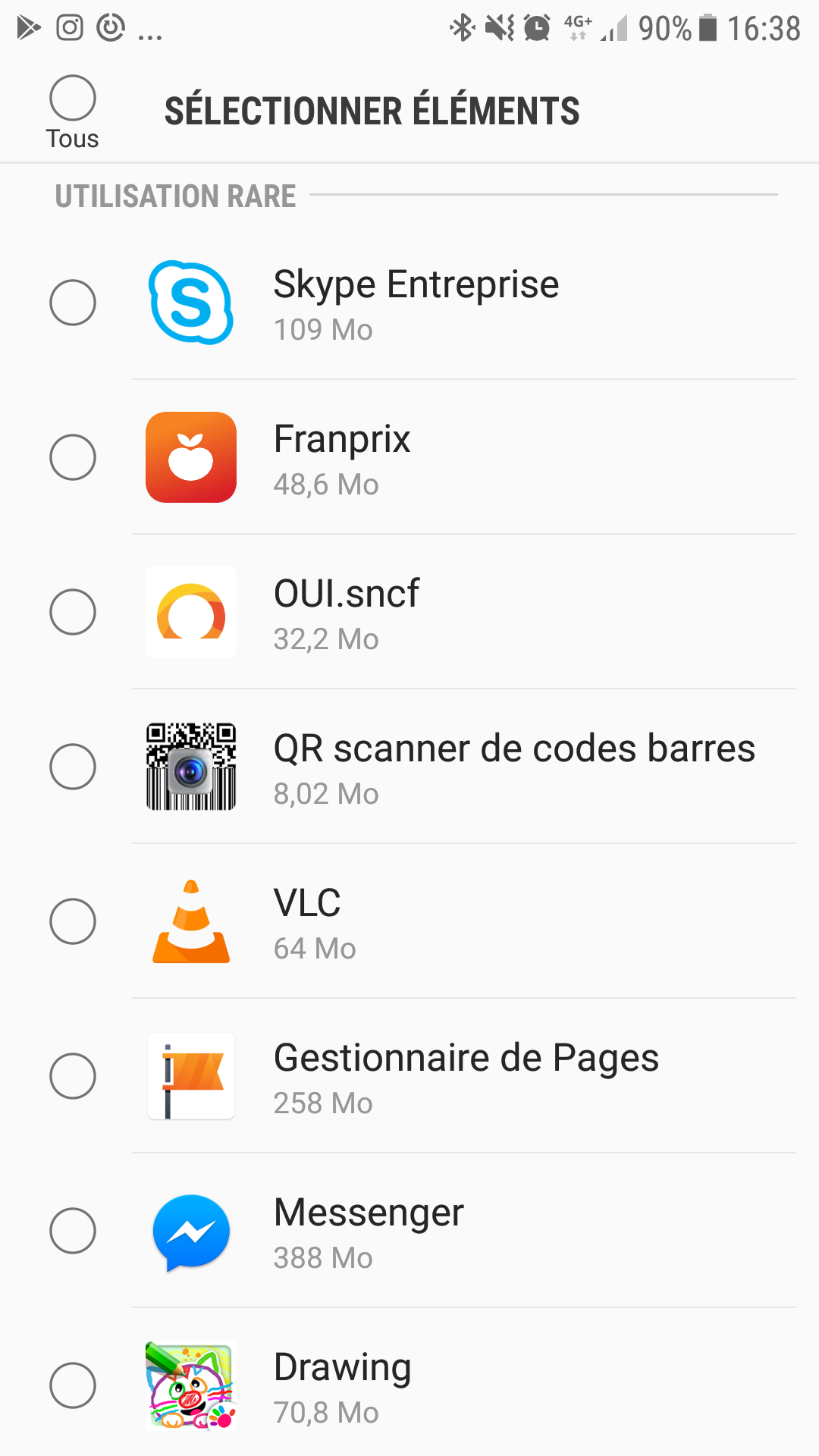Viewport: 819px width, 1456px height.
Task: Select all items with Tous checkbox
Action: point(73,98)
